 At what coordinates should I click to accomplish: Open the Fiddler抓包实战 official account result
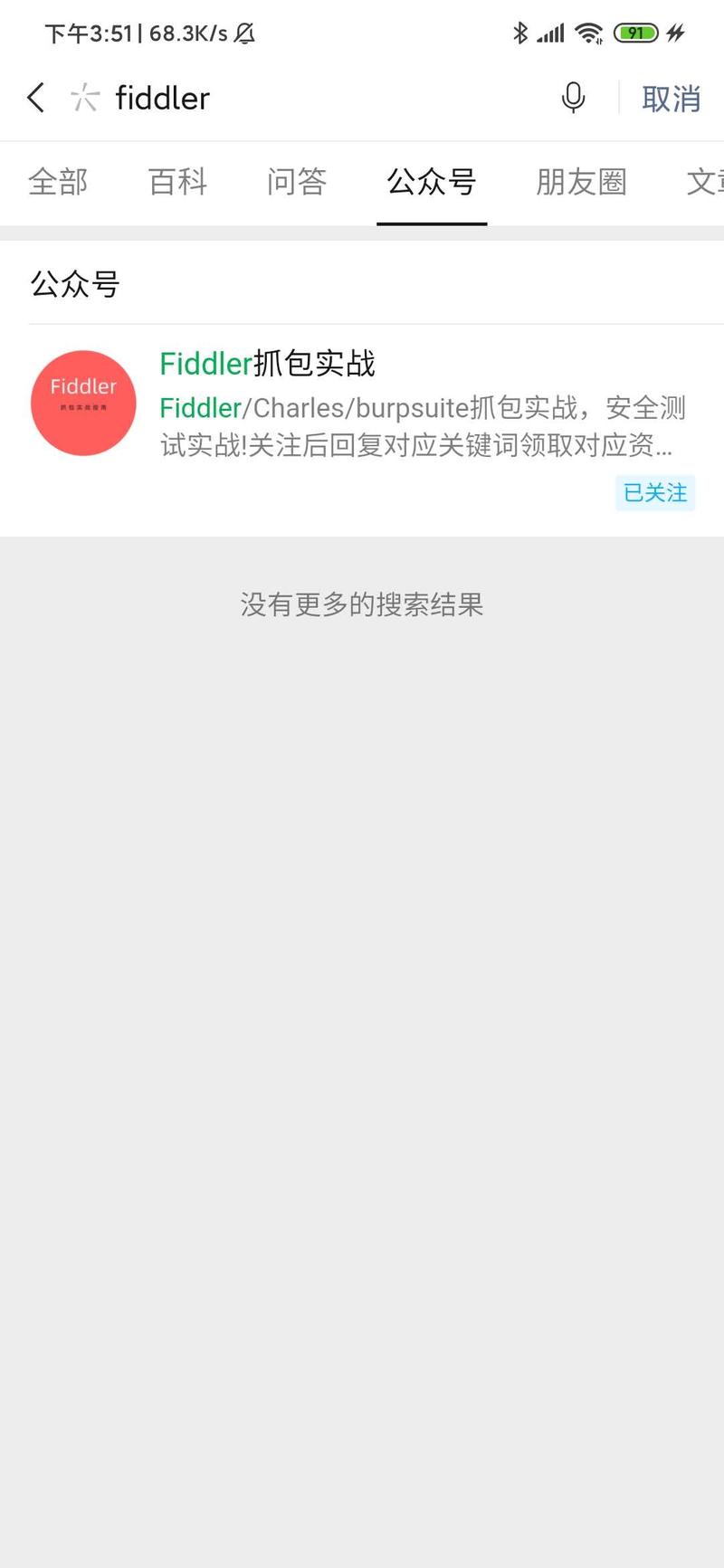coord(269,364)
